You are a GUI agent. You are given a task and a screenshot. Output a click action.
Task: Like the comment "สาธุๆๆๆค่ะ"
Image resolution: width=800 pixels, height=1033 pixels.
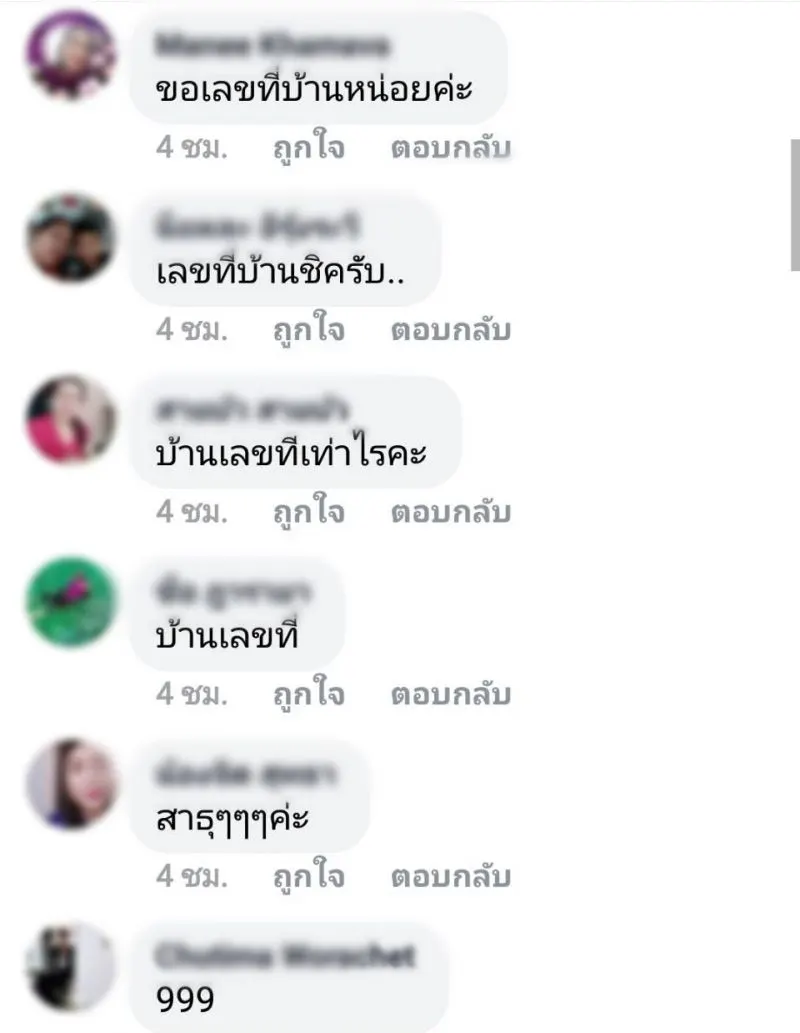point(308,877)
